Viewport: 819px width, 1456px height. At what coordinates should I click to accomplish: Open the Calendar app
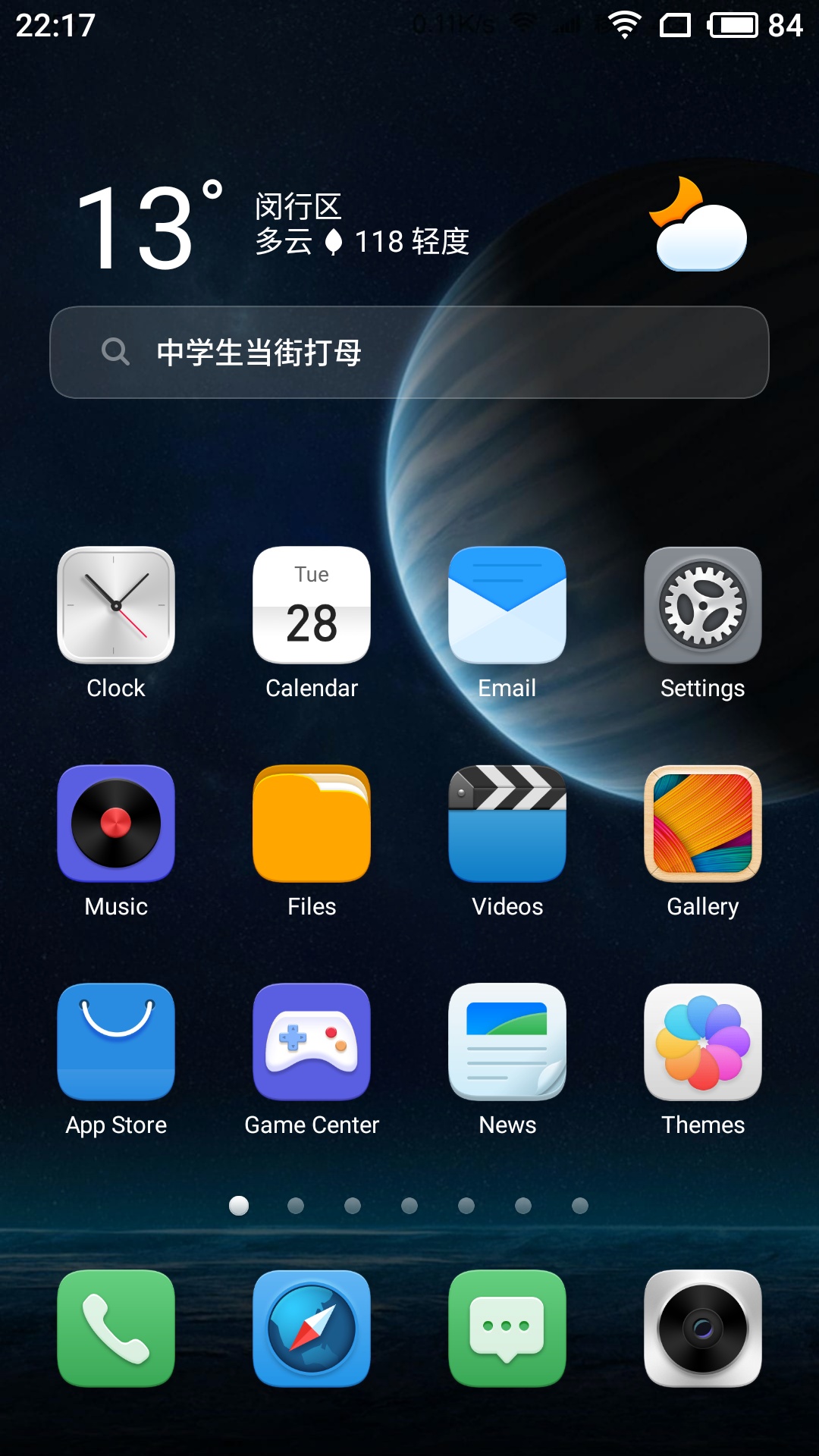[312, 605]
